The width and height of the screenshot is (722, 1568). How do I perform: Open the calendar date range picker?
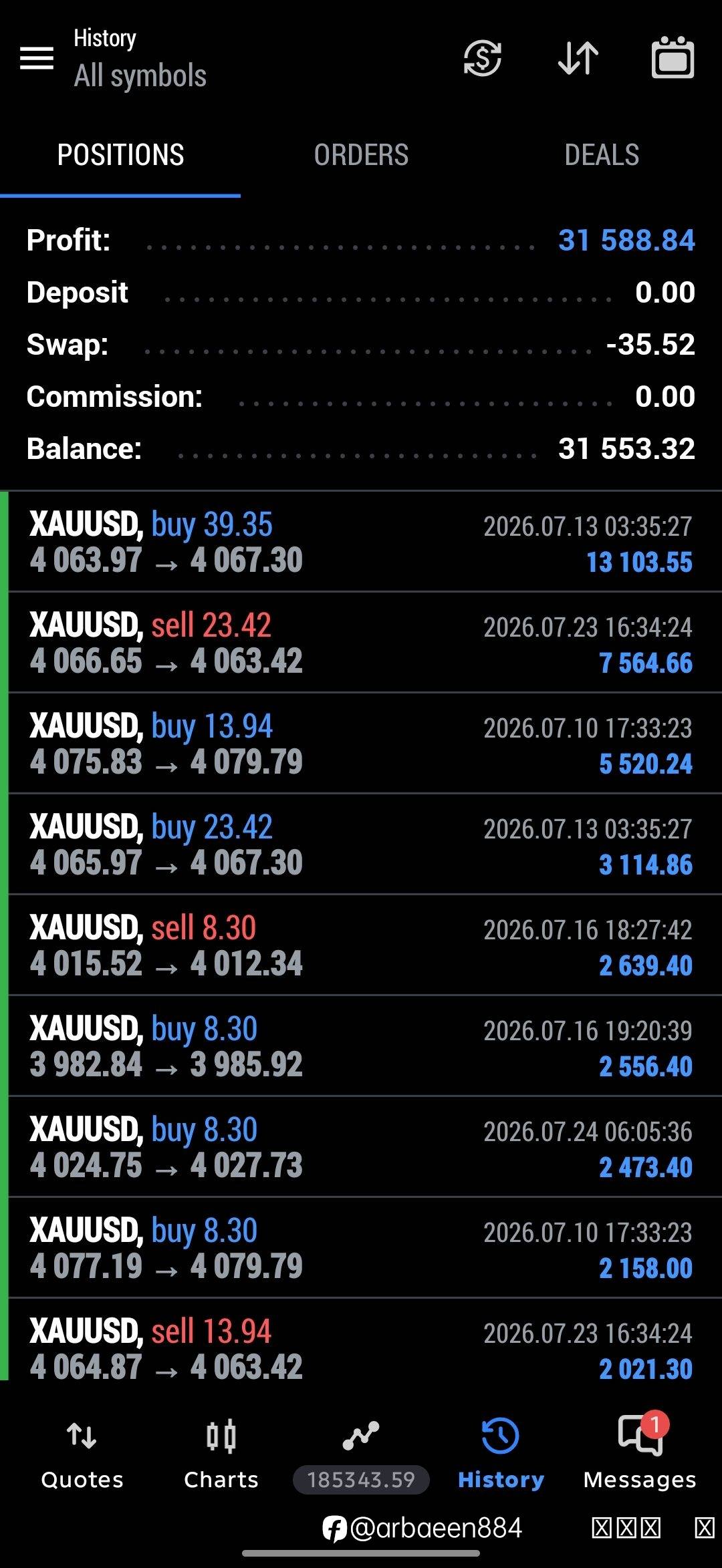click(x=673, y=58)
